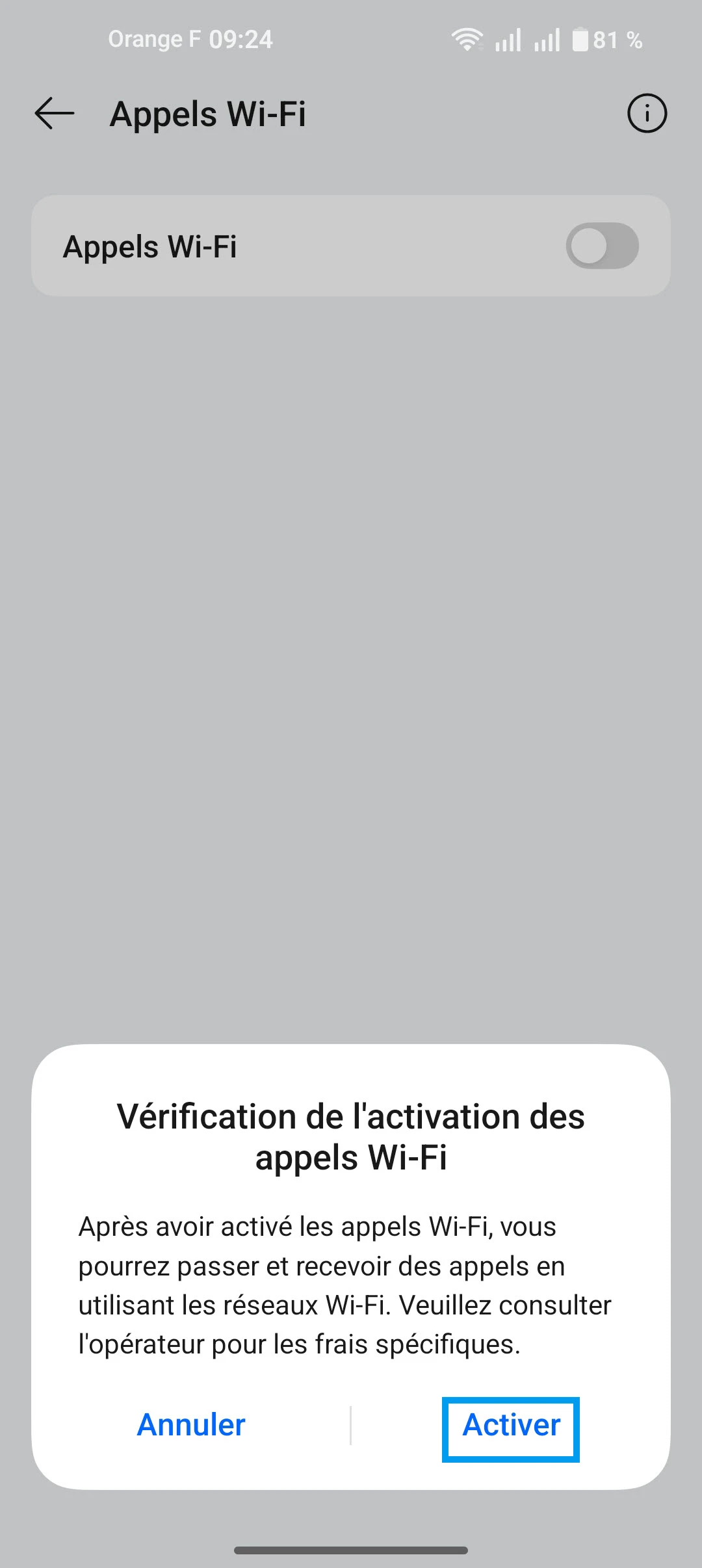The height and width of the screenshot is (1568, 702).
Task: Go back using the arrow icon
Action: click(x=55, y=113)
